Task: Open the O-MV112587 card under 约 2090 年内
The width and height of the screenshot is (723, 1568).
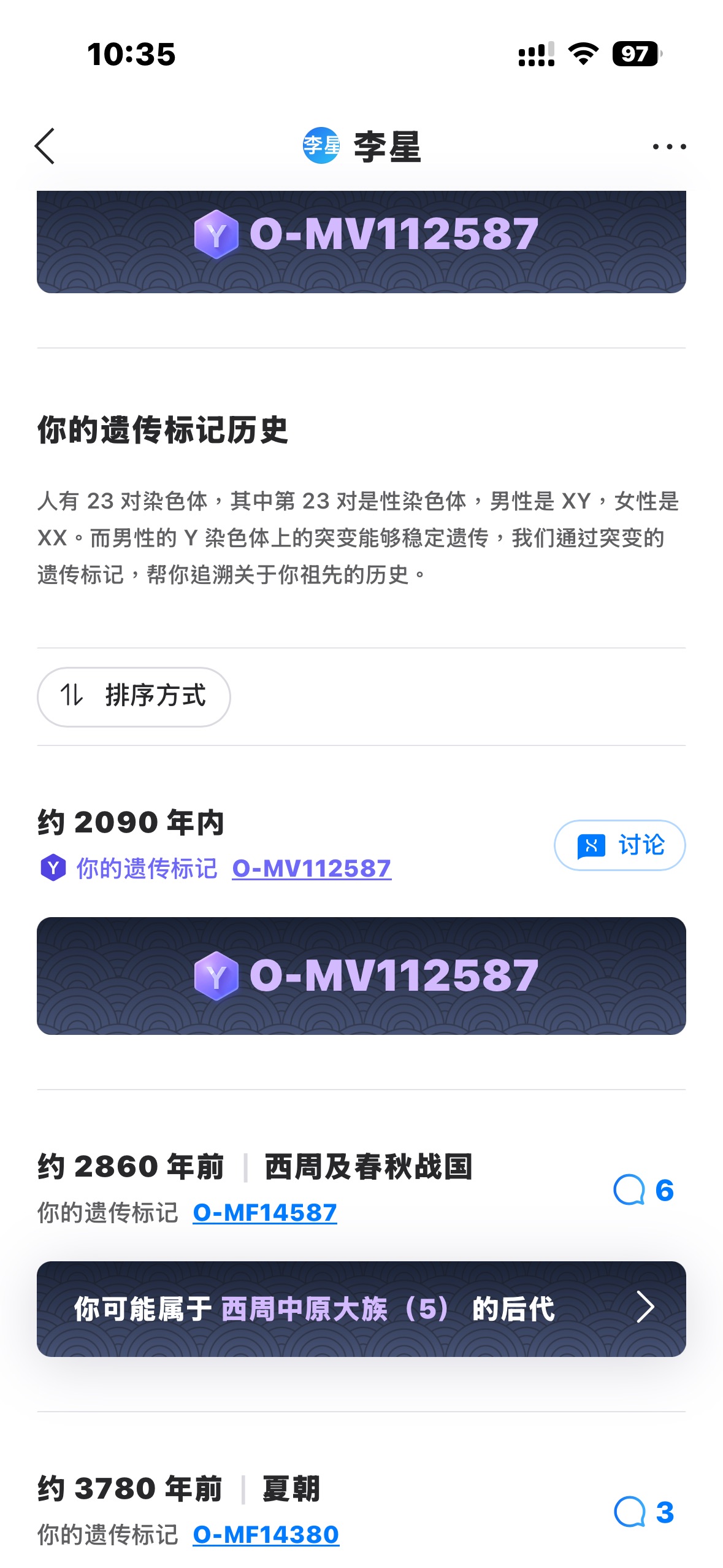Action: point(361,975)
